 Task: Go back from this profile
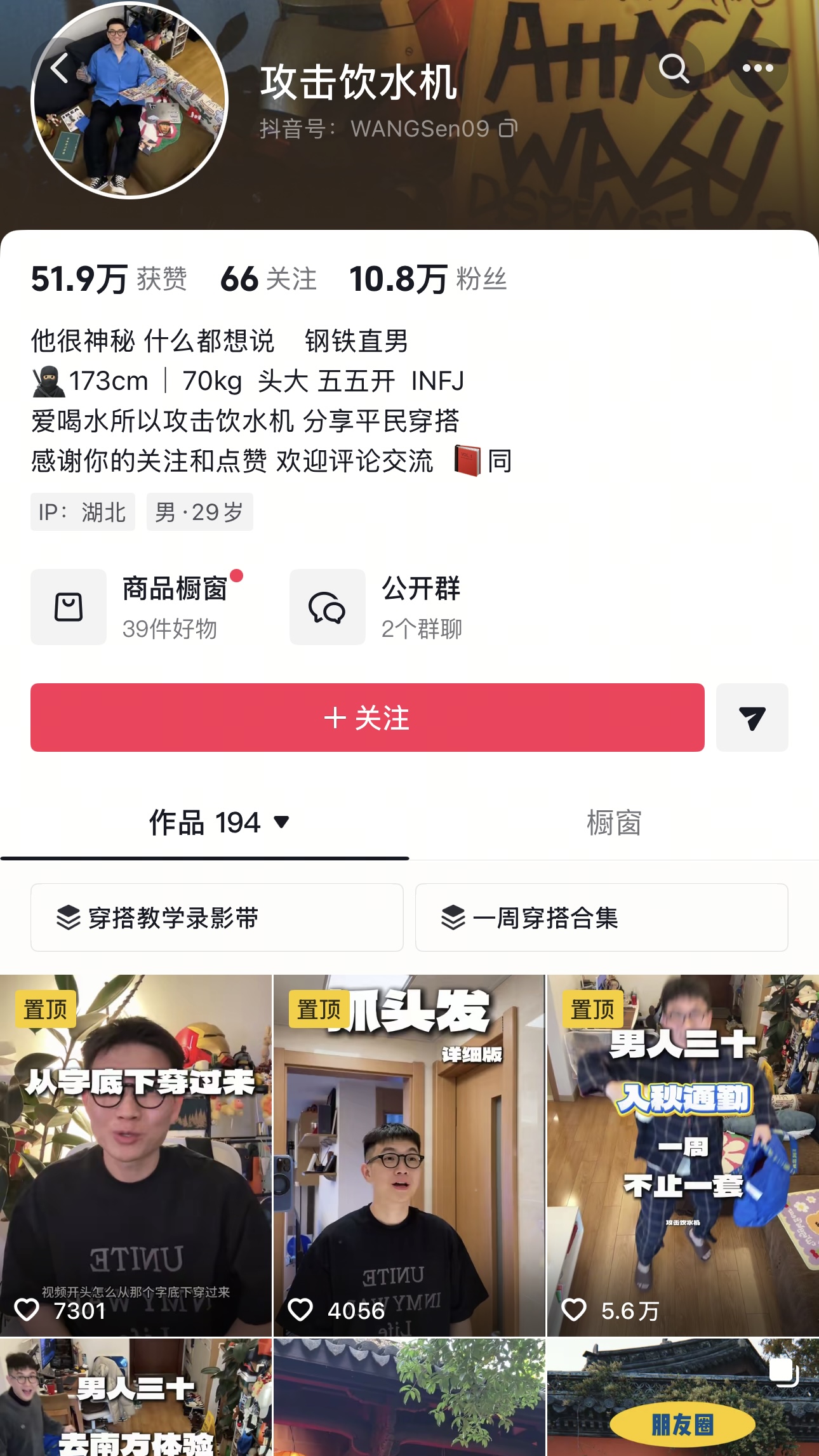click(x=60, y=69)
